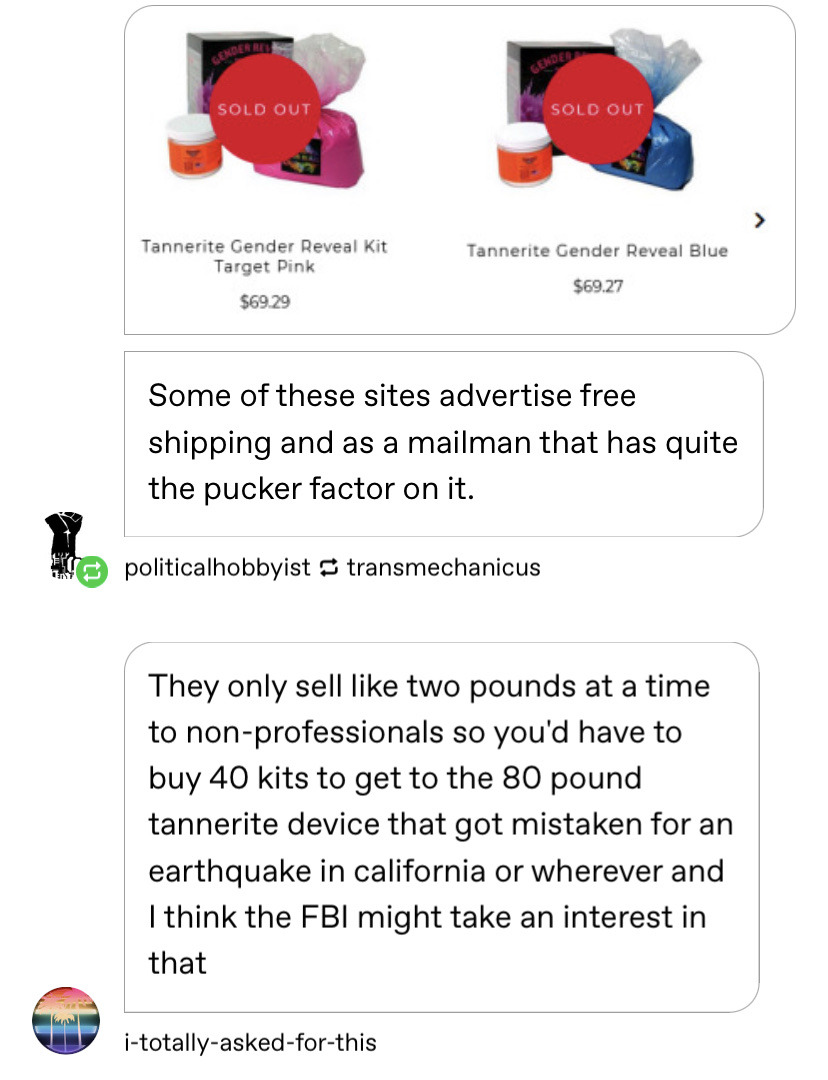
Task: Tap the palm tree sunset avatar
Action: [x=66, y=1020]
